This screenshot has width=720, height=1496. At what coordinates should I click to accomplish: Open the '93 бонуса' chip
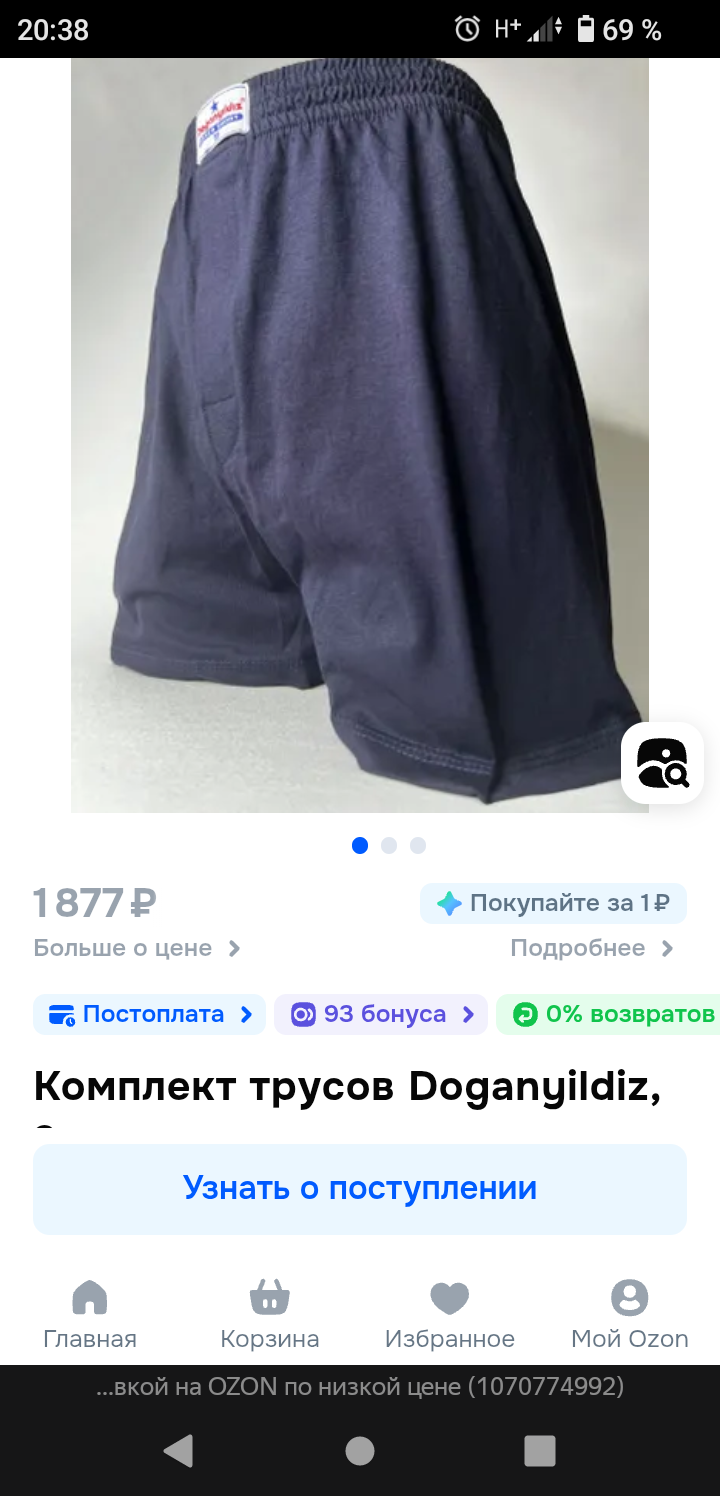click(381, 1014)
